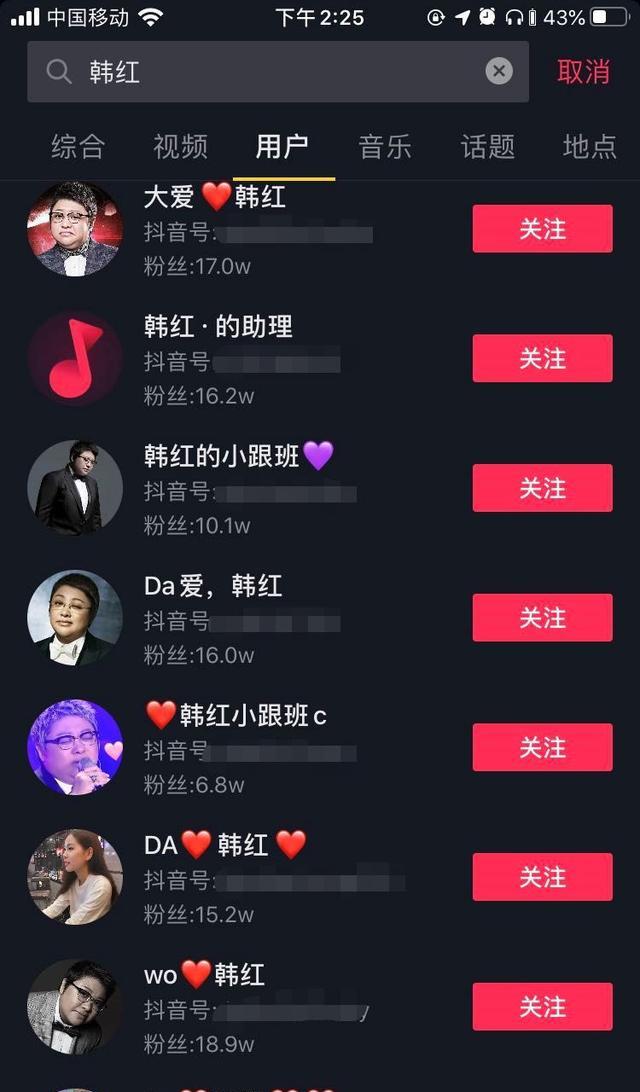This screenshot has width=640, height=1092.
Task: Switch to the 视频 tab
Action: [180, 147]
